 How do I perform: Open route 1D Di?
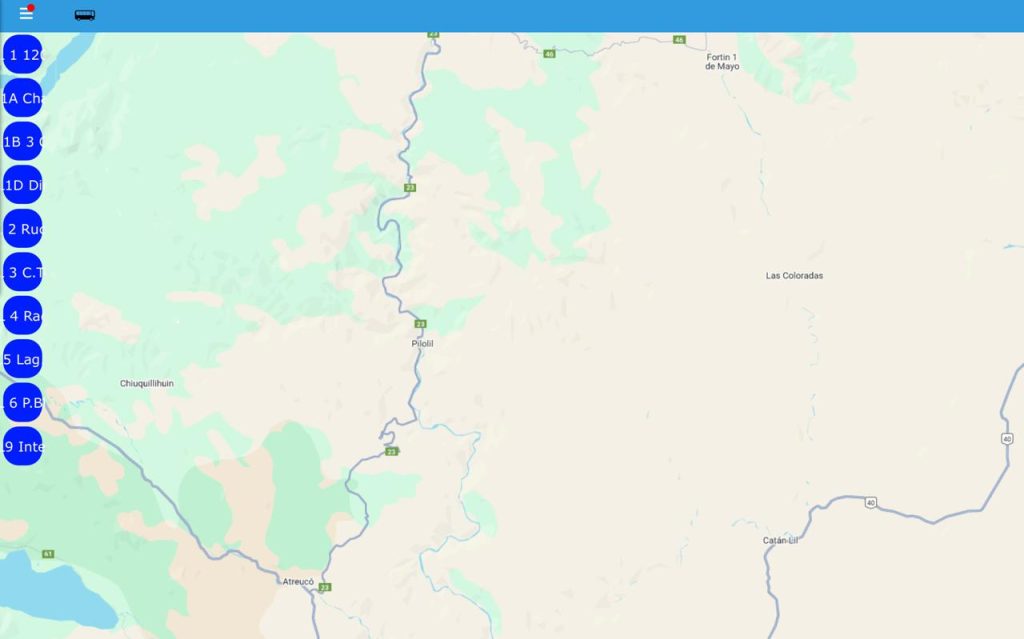22,185
